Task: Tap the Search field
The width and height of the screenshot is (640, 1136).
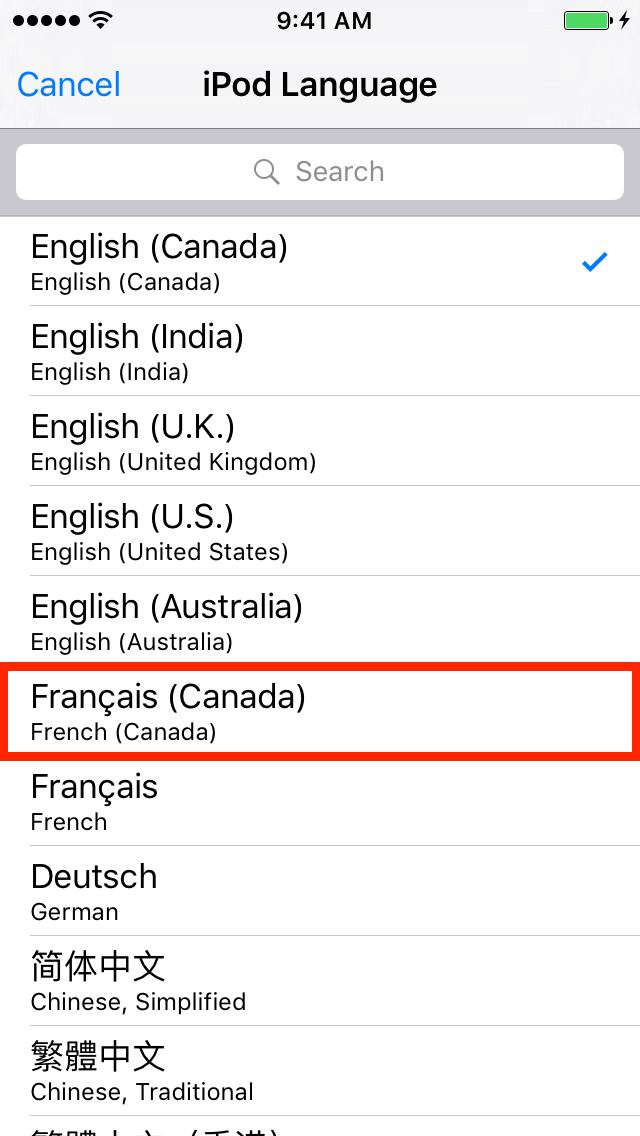Action: click(x=320, y=172)
